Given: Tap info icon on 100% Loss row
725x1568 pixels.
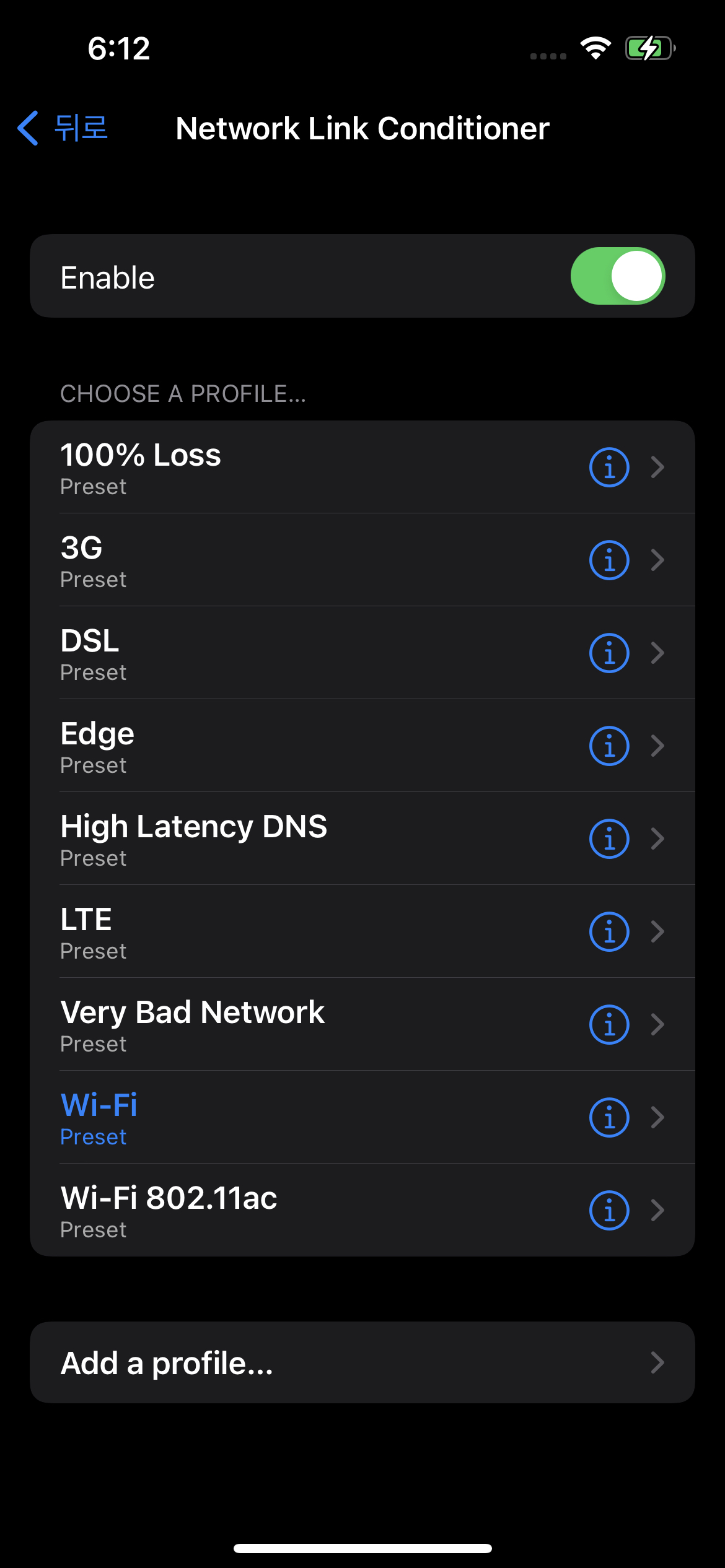Looking at the screenshot, I should [x=609, y=467].
